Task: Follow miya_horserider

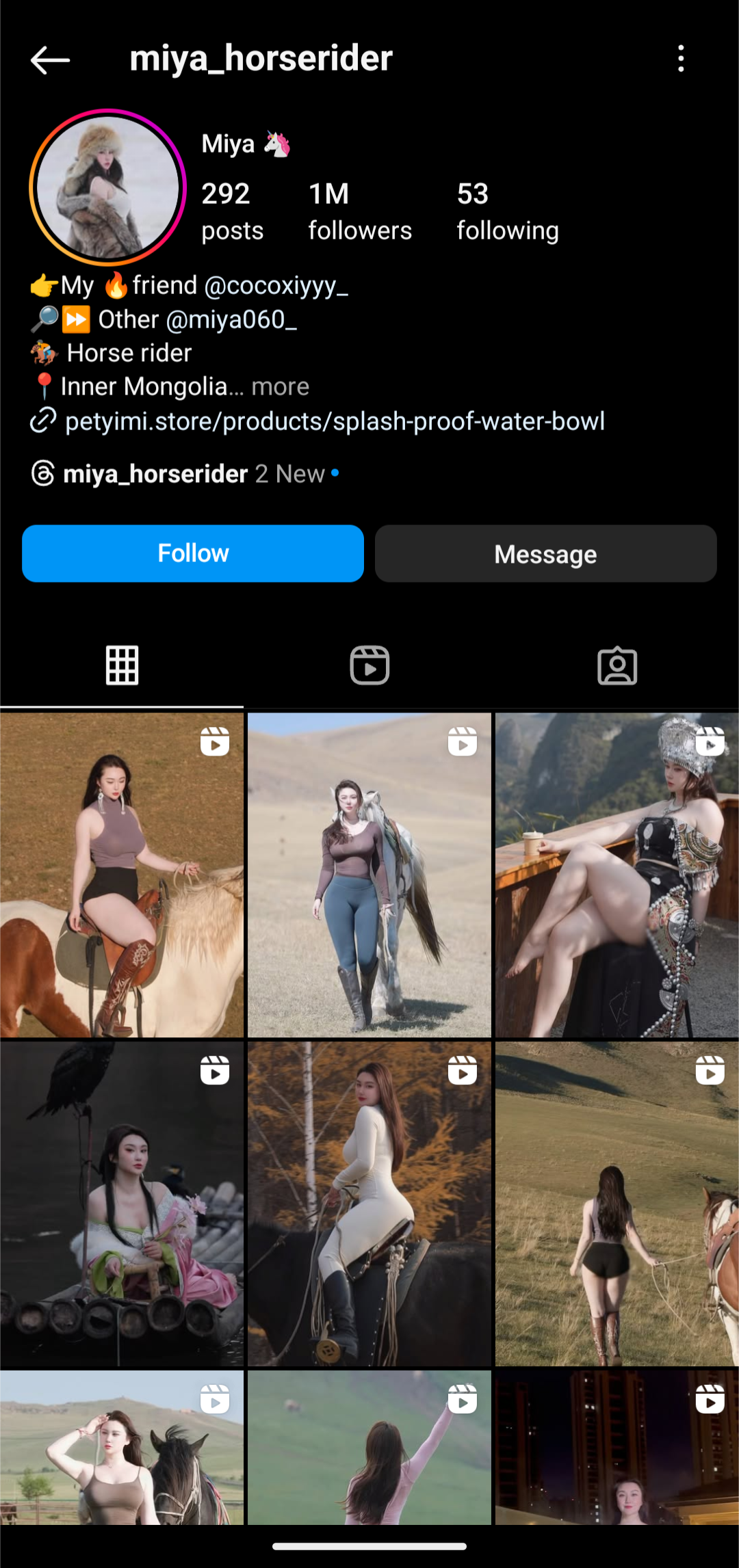Action: [x=193, y=553]
